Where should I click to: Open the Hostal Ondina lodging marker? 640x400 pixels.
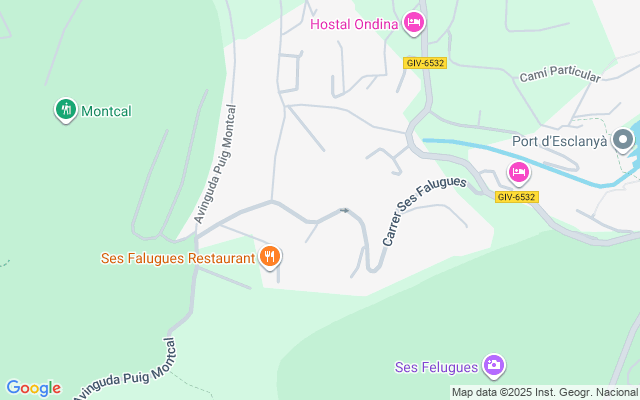point(414,23)
